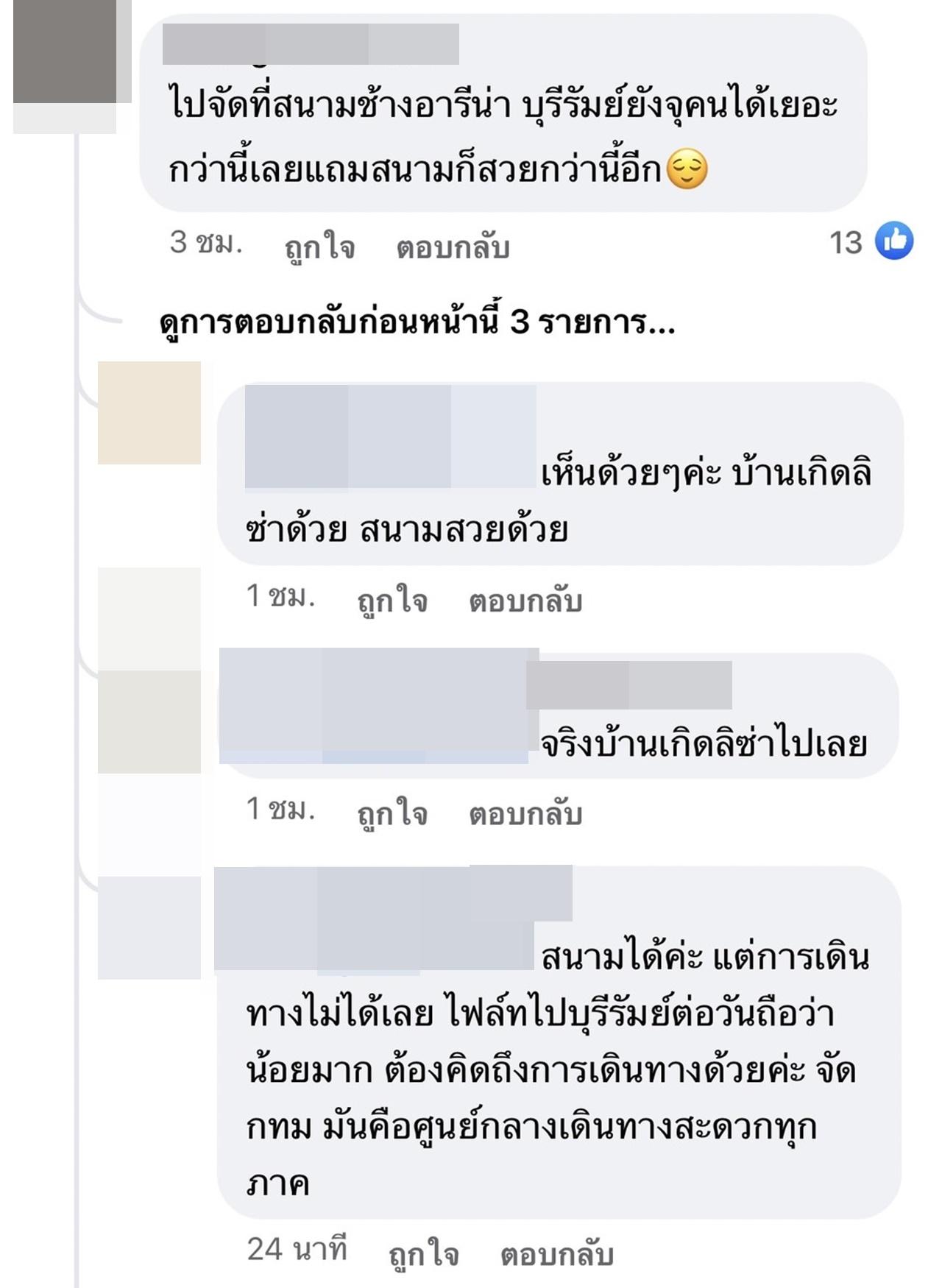Like the reply 'เห็นด้วยๆค่ะ บ้านเกิดลิซ่าด้วย'
This screenshot has height=1288, width=942.
[x=392, y=601]
